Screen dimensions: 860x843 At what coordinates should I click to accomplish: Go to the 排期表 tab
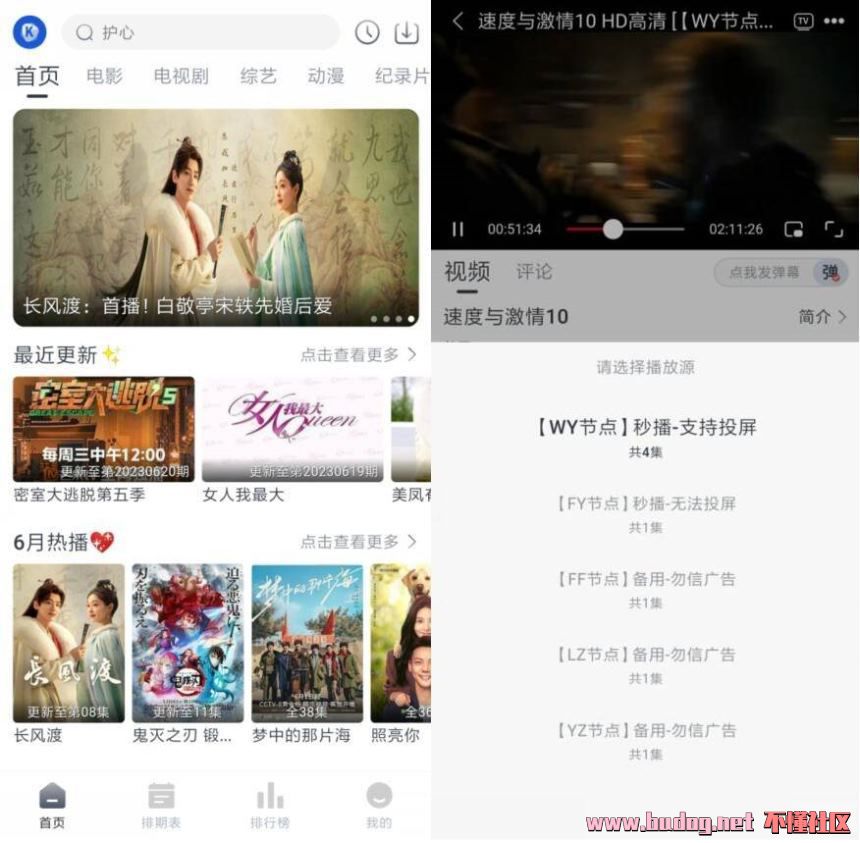point(161,805)
